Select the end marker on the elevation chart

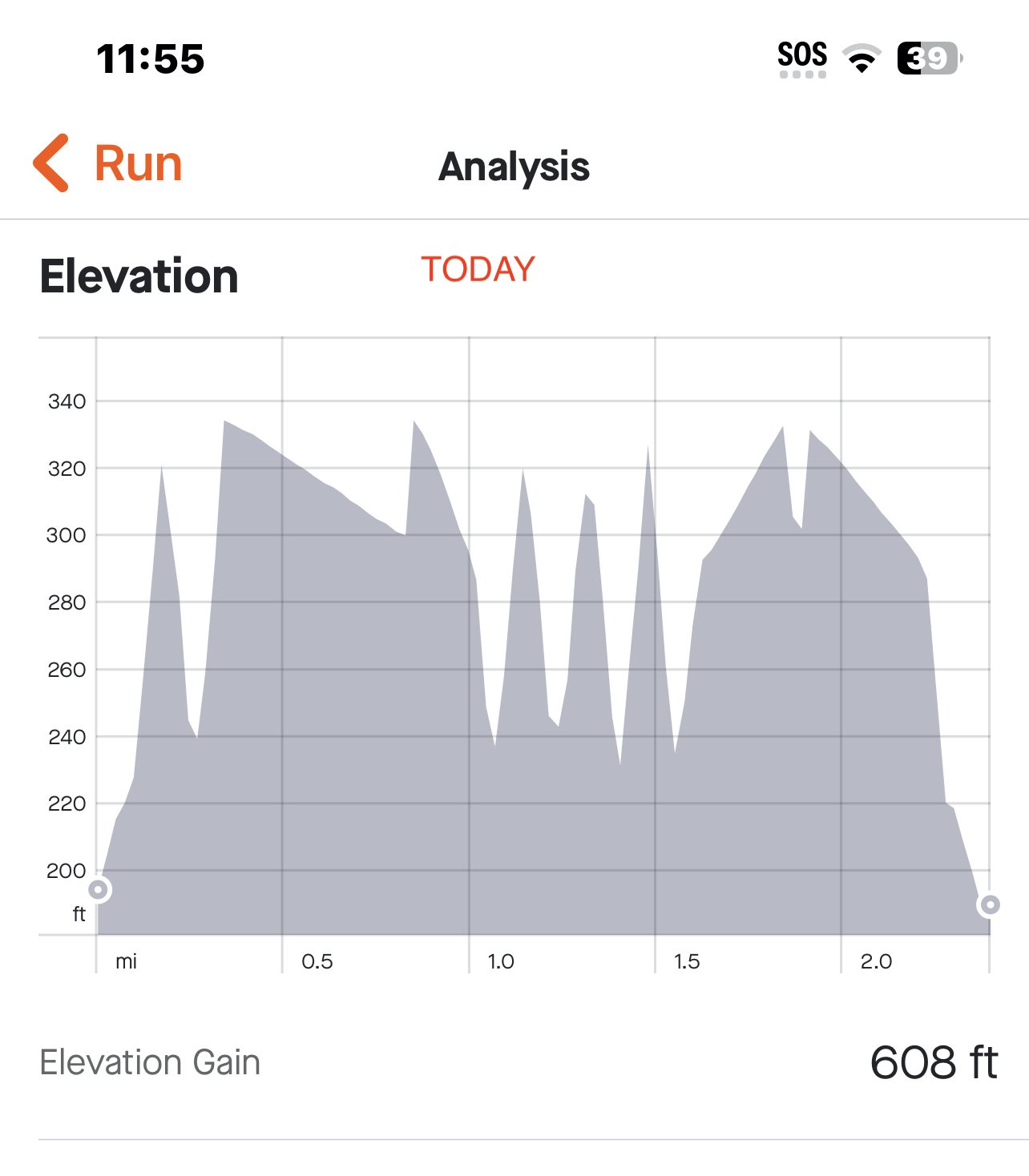[990, 904]
